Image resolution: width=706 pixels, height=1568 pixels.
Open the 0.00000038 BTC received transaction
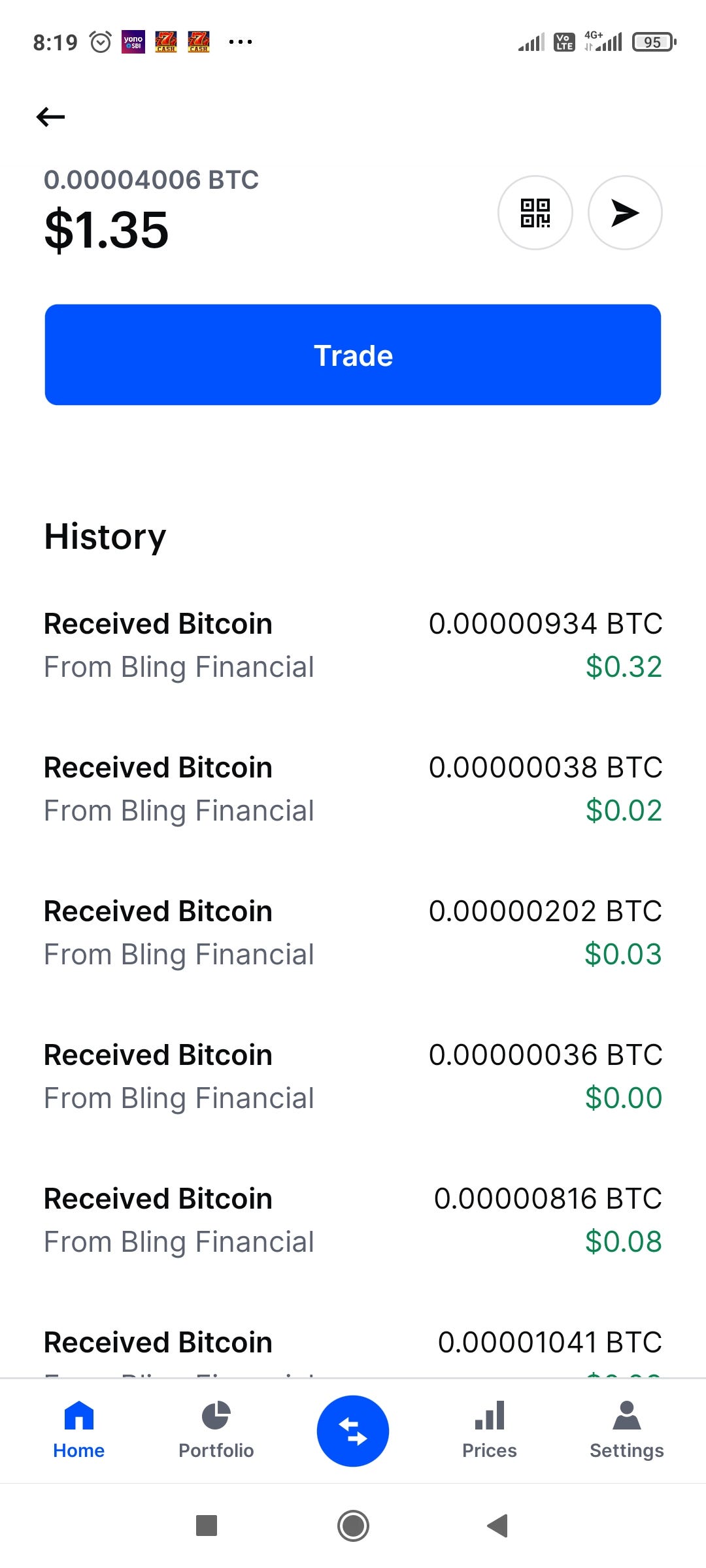(x=353, y=789)
